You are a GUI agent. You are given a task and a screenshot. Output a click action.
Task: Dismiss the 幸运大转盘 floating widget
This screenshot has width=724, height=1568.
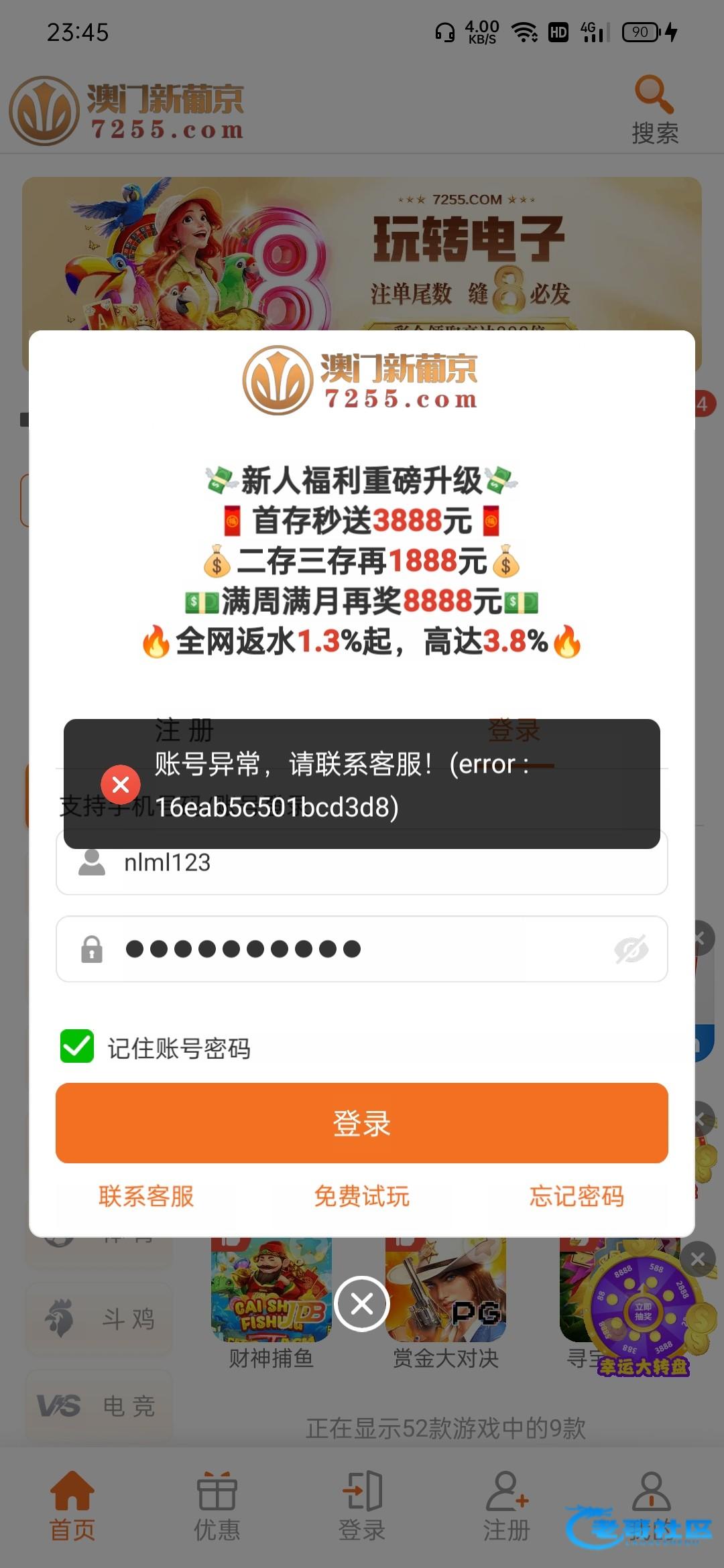click(x=698, y=1259)
